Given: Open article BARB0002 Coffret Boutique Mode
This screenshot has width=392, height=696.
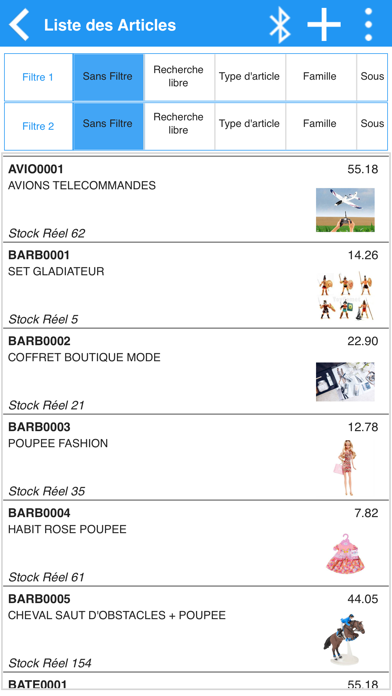Looking at the screenshot, I should pyautogui.click(x=196, y=372).
